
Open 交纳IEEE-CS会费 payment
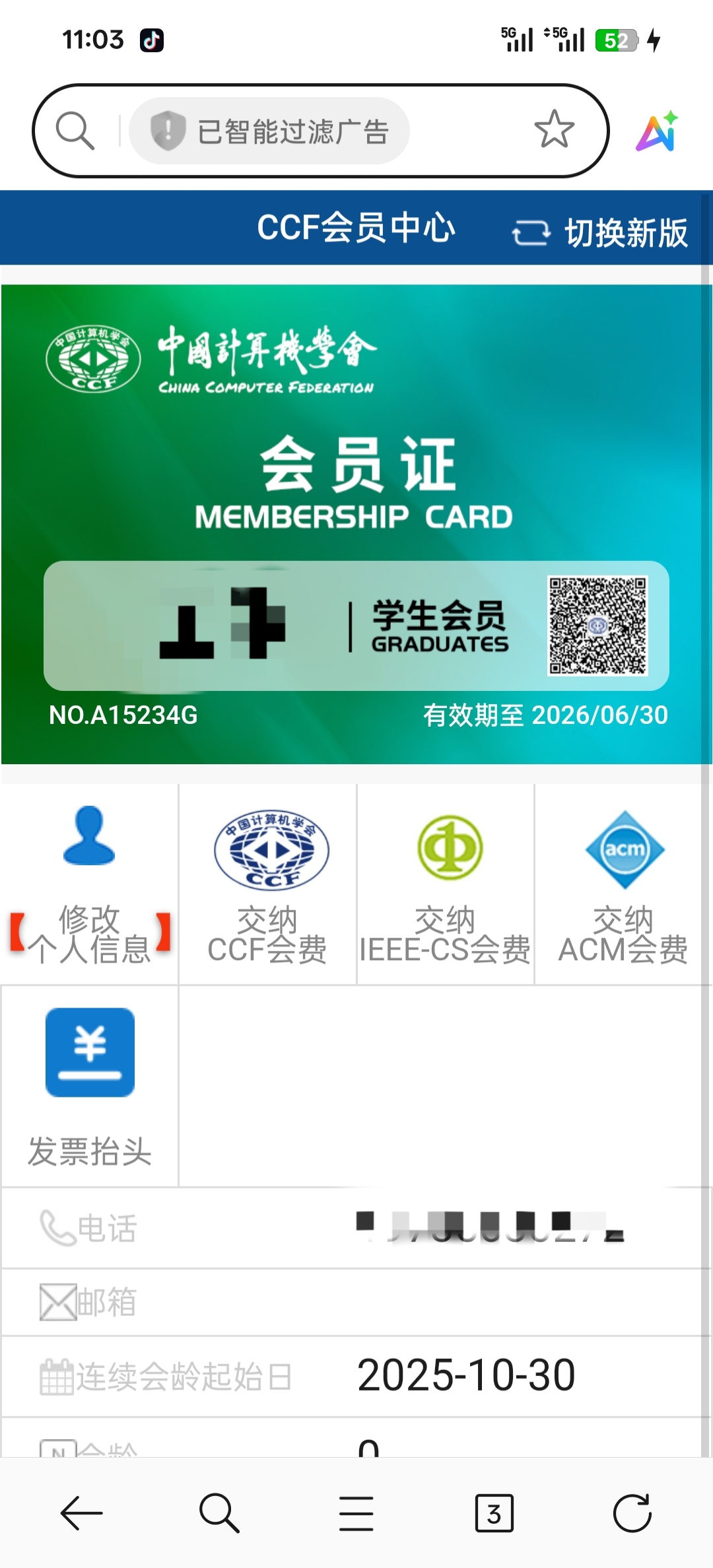point(446,884)
